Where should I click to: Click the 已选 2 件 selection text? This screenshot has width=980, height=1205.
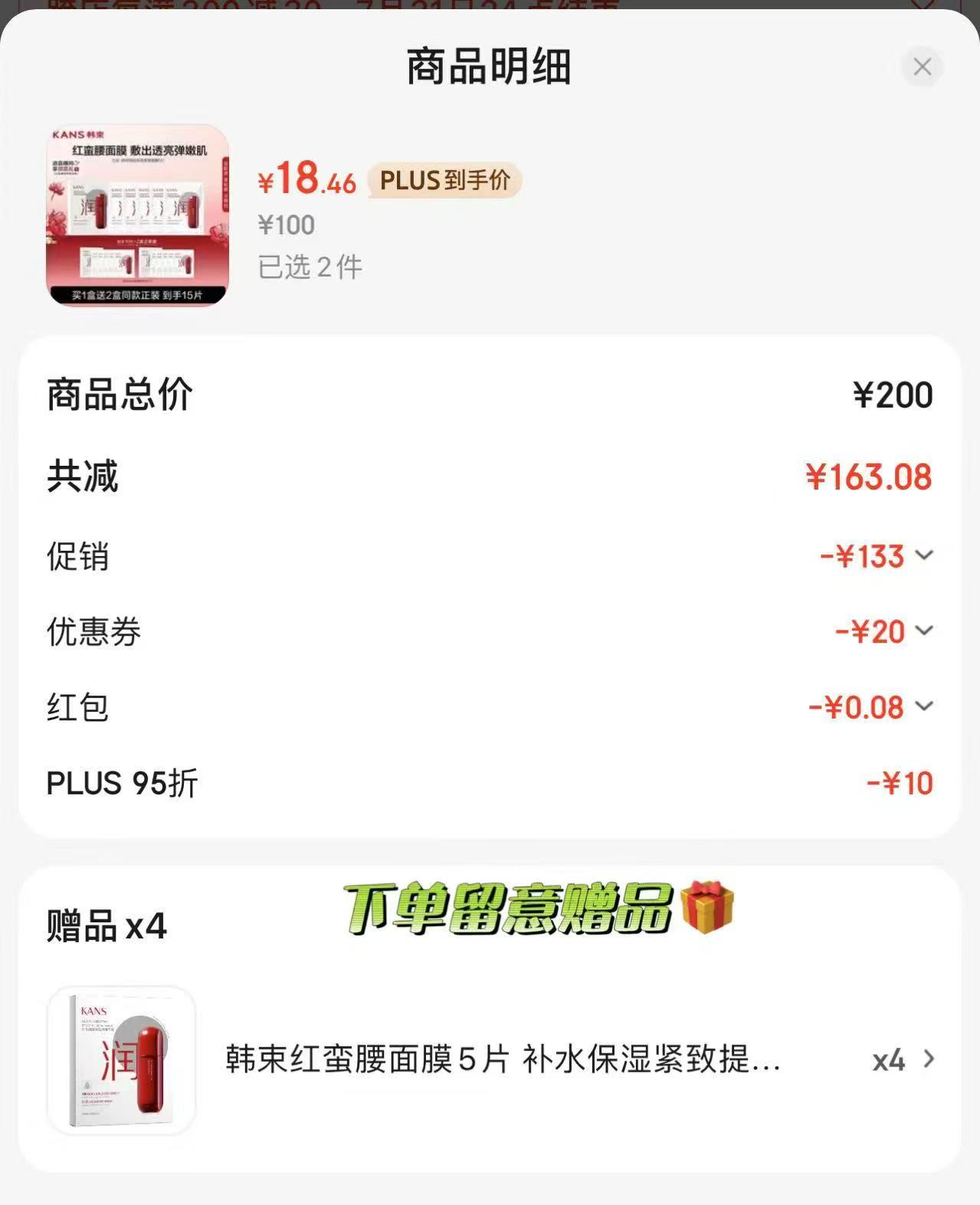point(310,267)
